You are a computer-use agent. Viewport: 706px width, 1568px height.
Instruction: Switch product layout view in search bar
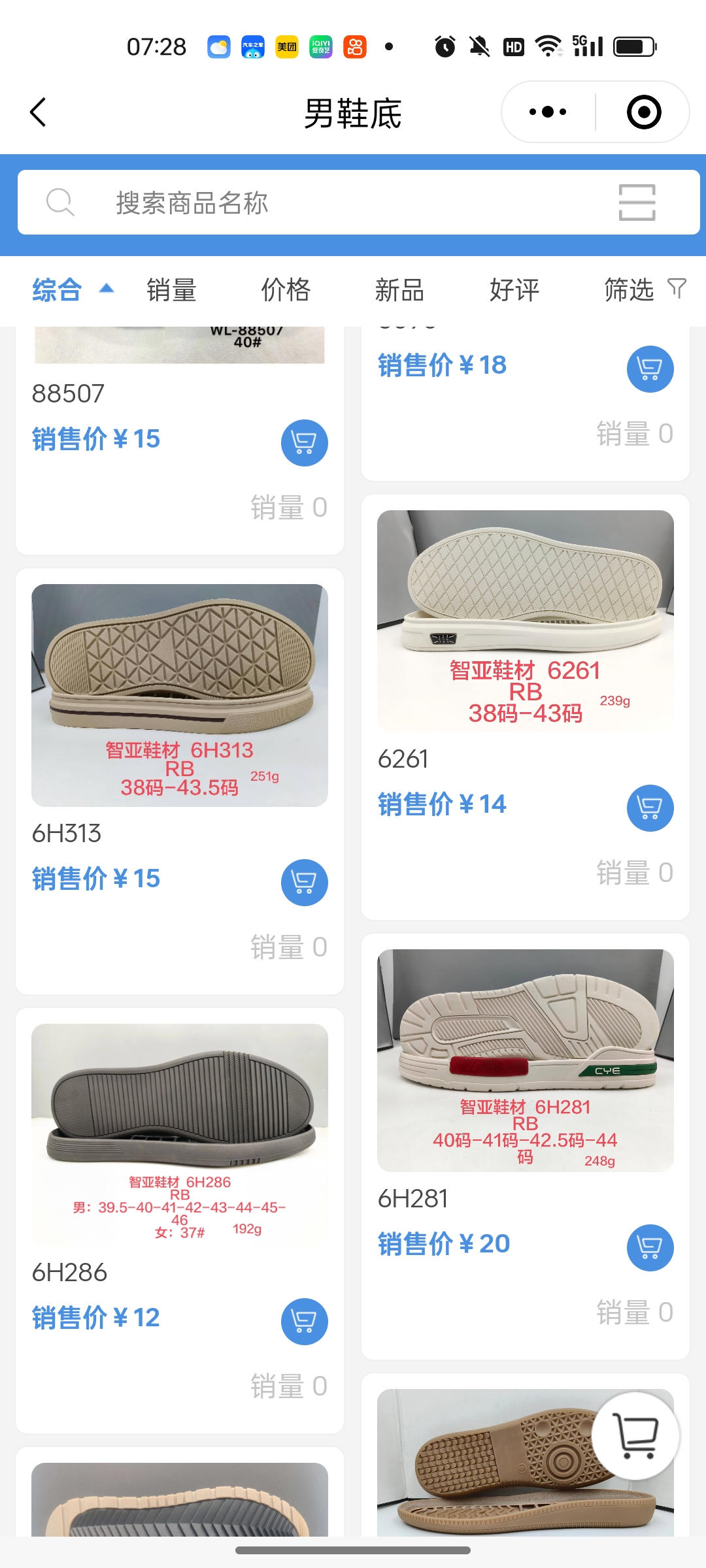click(637, 203)
